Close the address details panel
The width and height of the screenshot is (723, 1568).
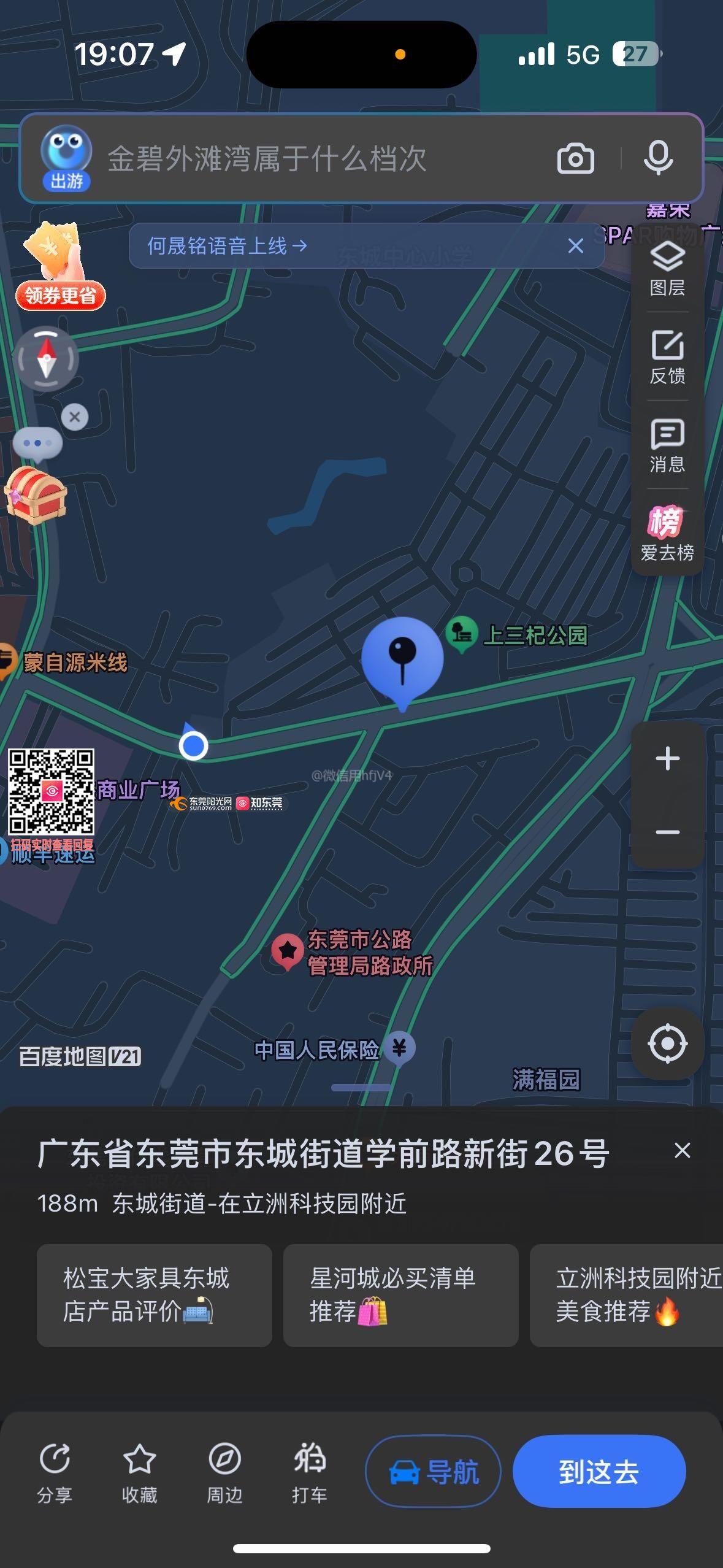682,1150
